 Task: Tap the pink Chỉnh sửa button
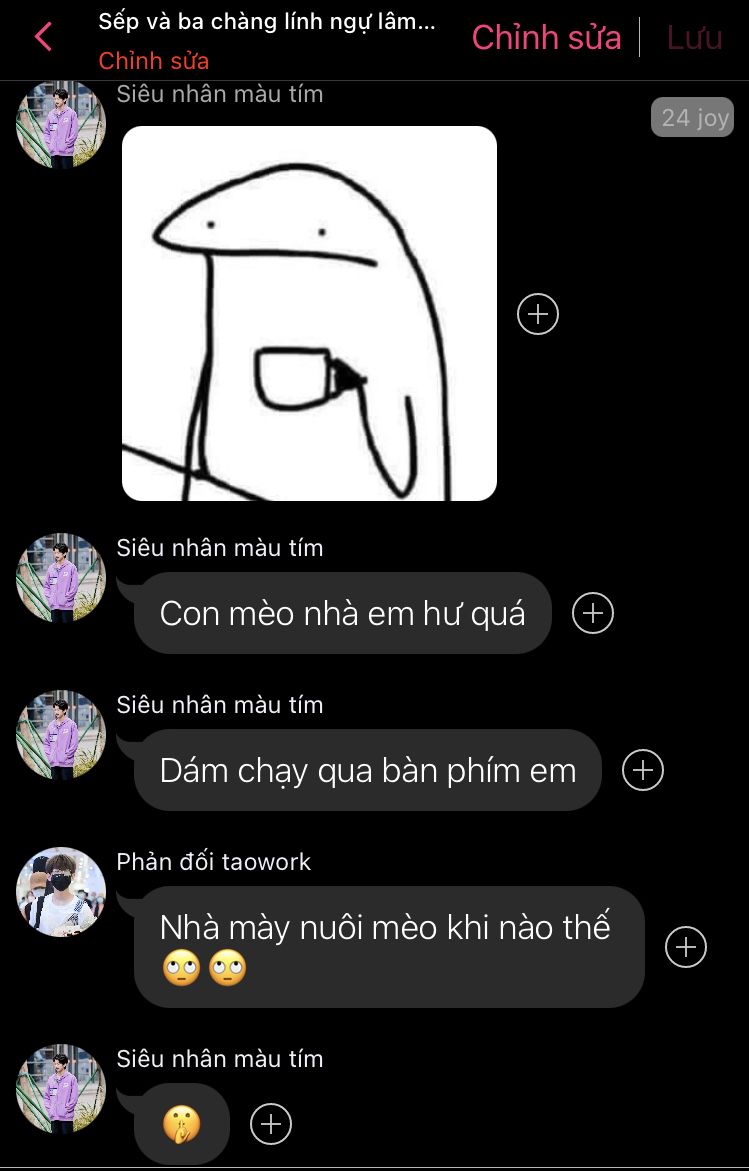click(546, 38)
